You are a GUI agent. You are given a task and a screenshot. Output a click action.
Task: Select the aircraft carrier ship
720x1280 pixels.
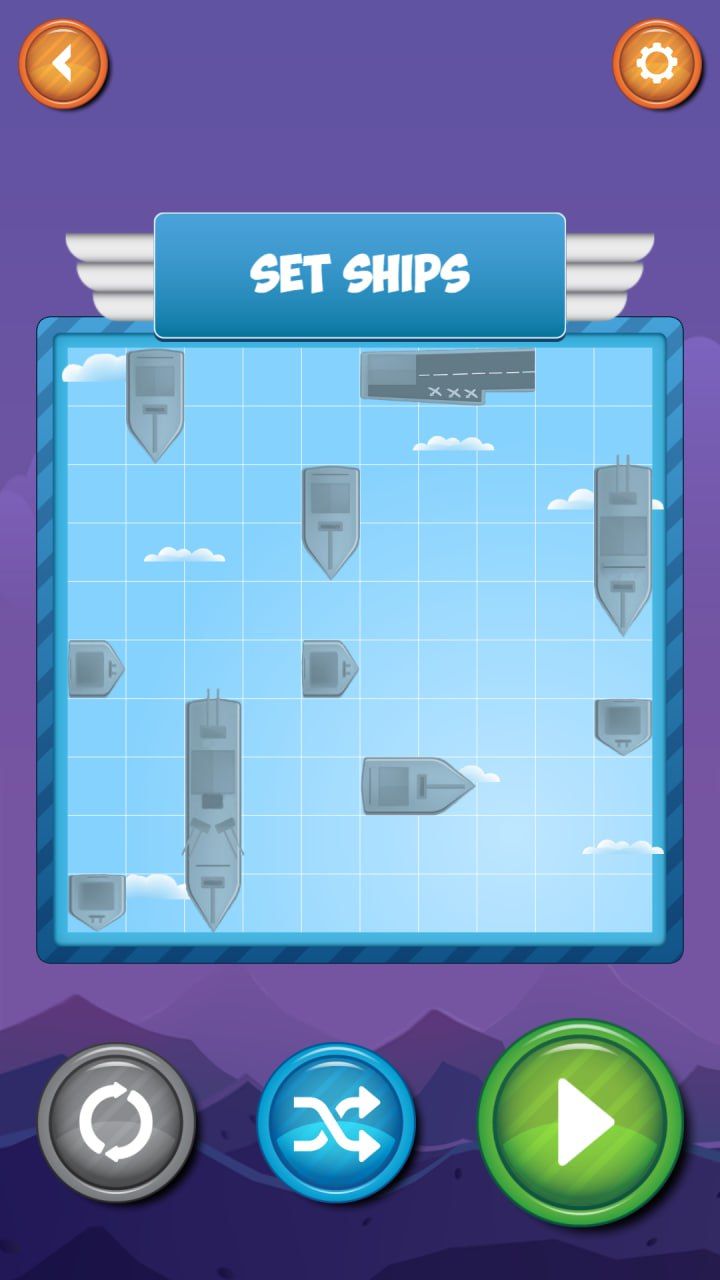click(447, 376)
